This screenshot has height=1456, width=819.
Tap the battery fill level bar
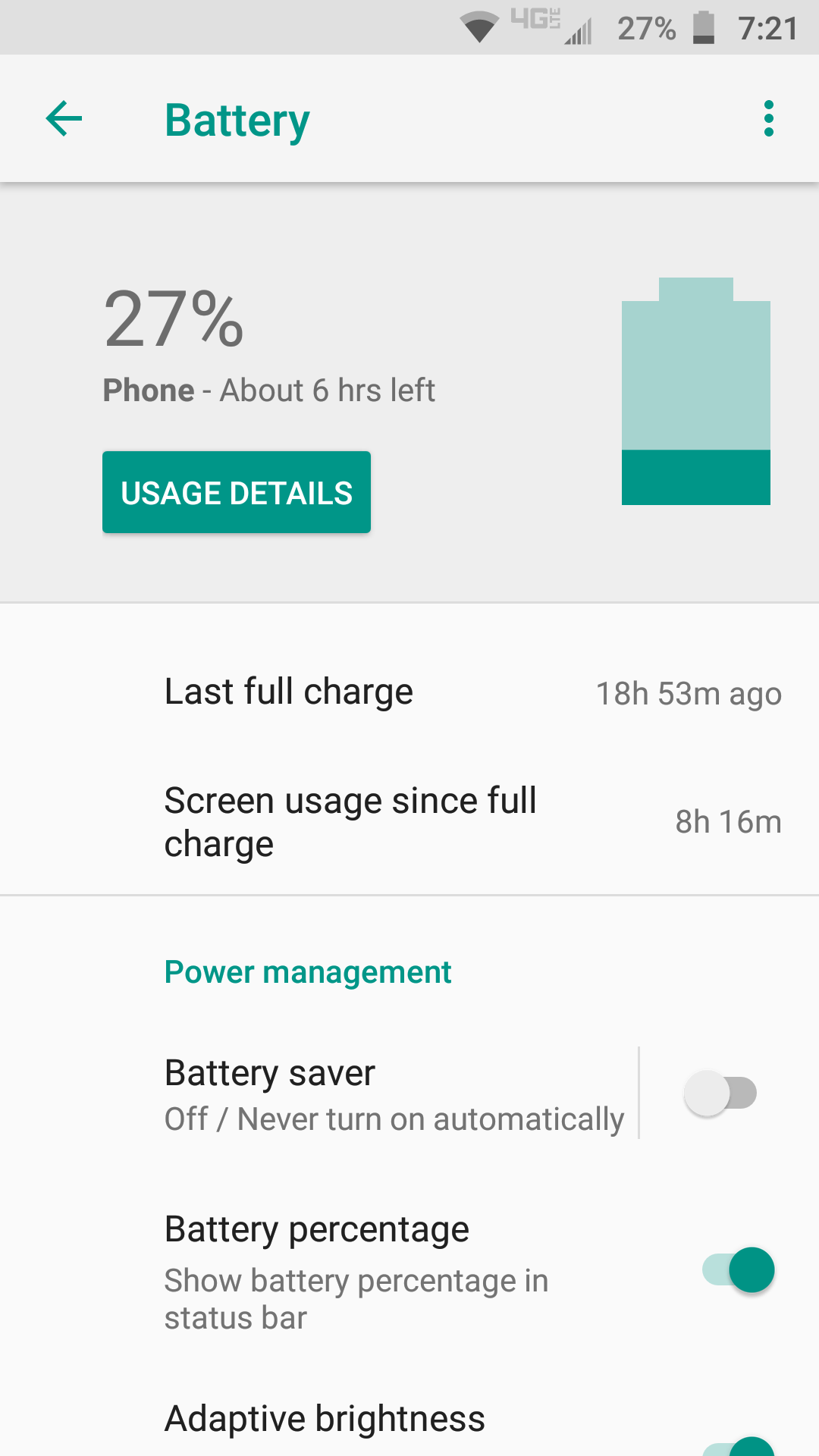695,478
